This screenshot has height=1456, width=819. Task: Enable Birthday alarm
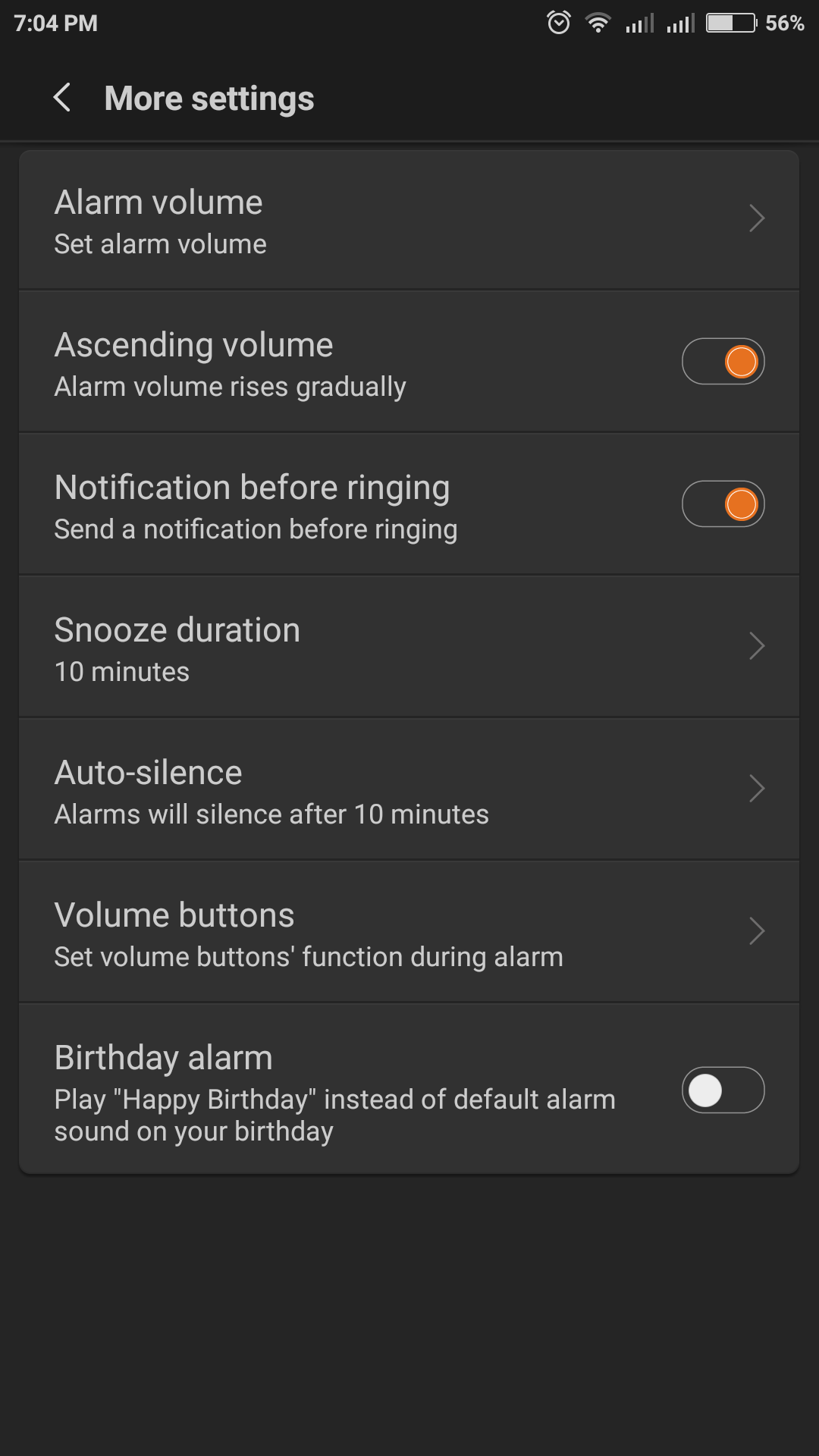tap(723, 1090)
